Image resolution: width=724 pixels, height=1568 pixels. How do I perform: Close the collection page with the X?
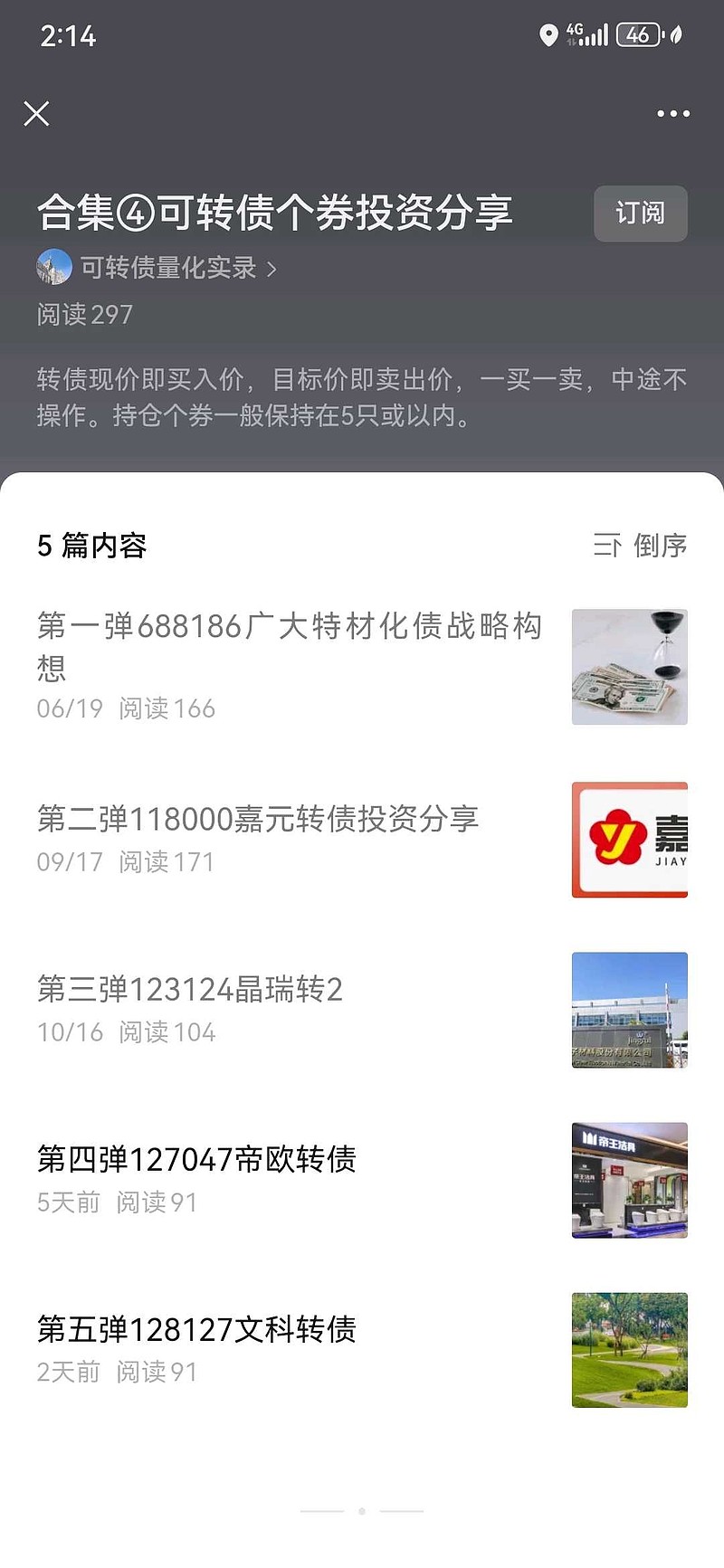[x=36, y=114]
